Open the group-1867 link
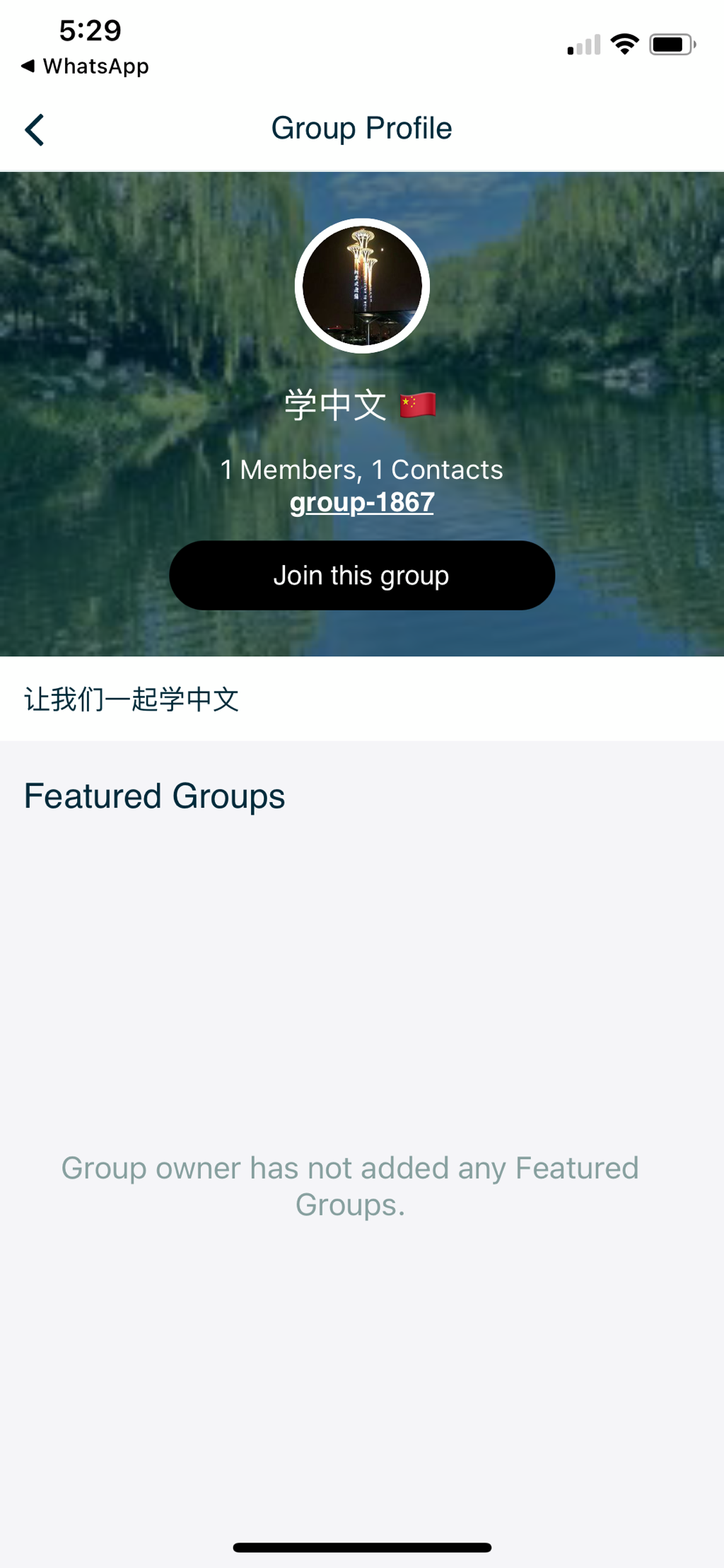Image resolution: width=724 pixels, height=1568 pixels. click(x=361, y=502)
